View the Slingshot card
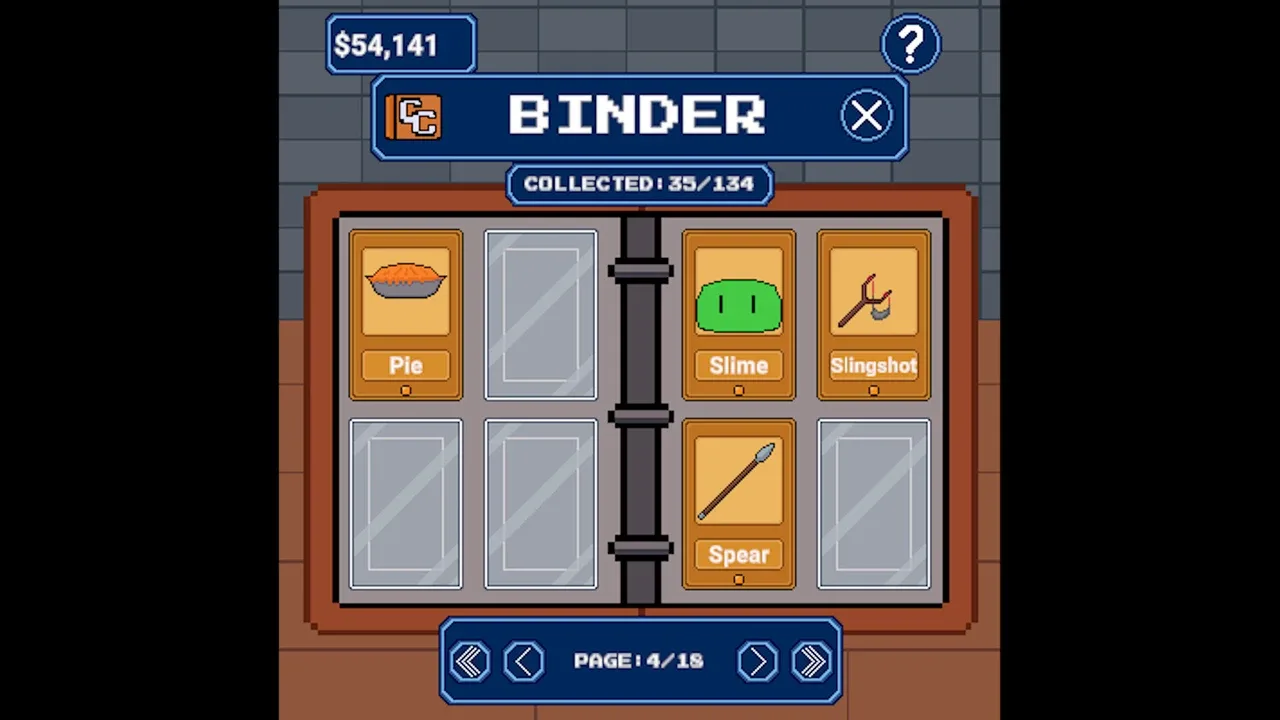 873,314
